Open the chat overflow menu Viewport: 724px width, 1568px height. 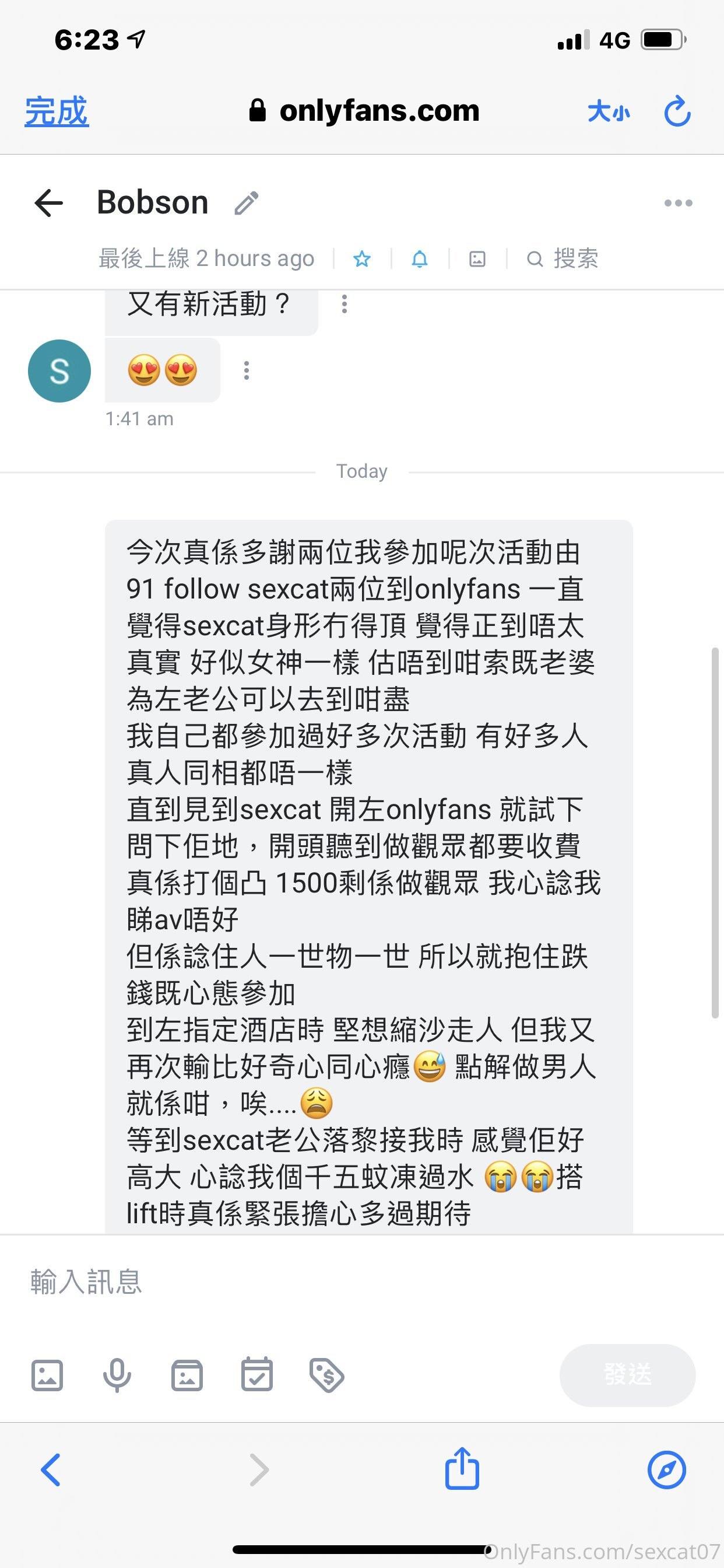click(678, 204)
